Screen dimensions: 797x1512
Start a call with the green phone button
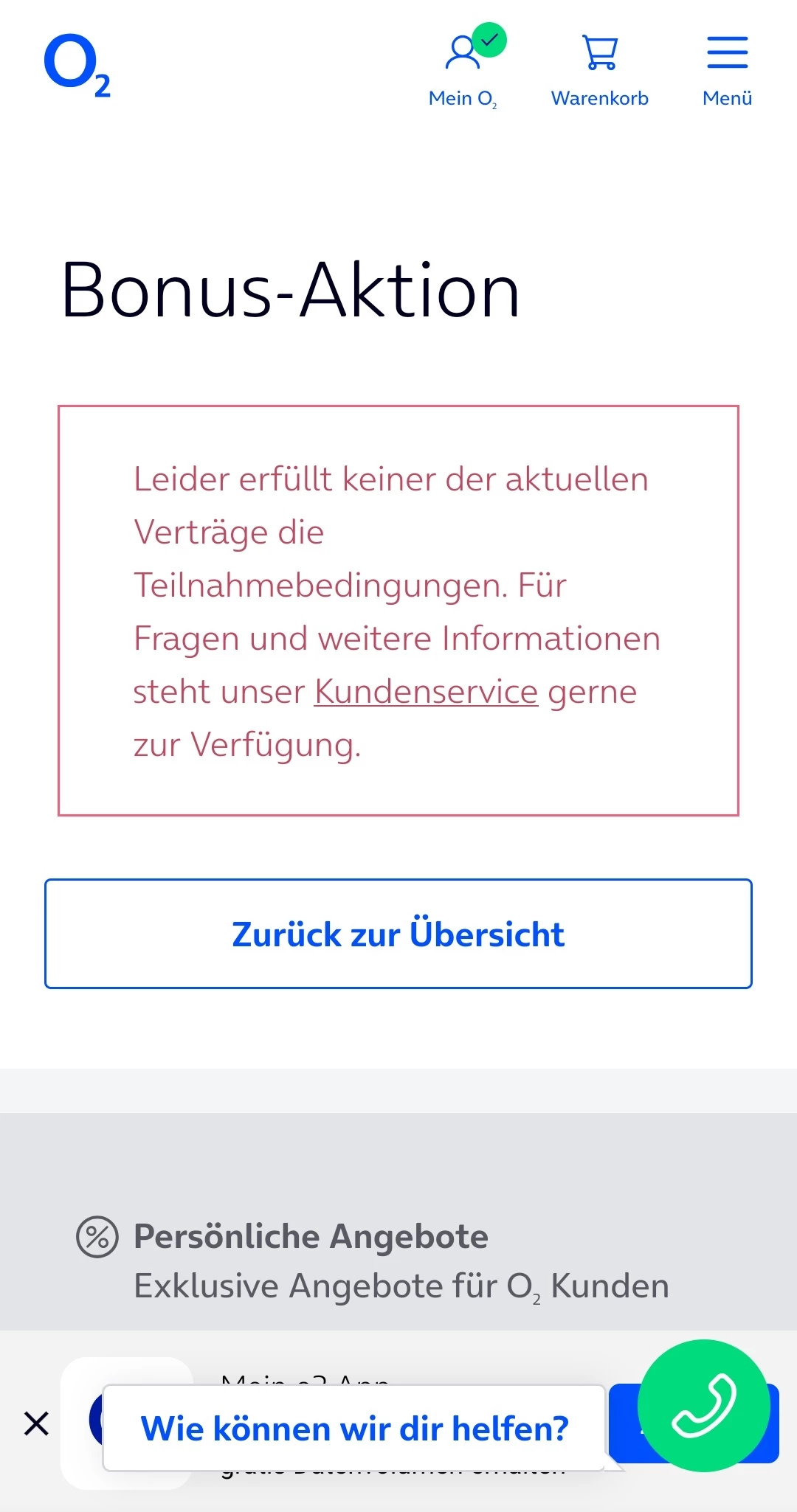[703, 1405]
